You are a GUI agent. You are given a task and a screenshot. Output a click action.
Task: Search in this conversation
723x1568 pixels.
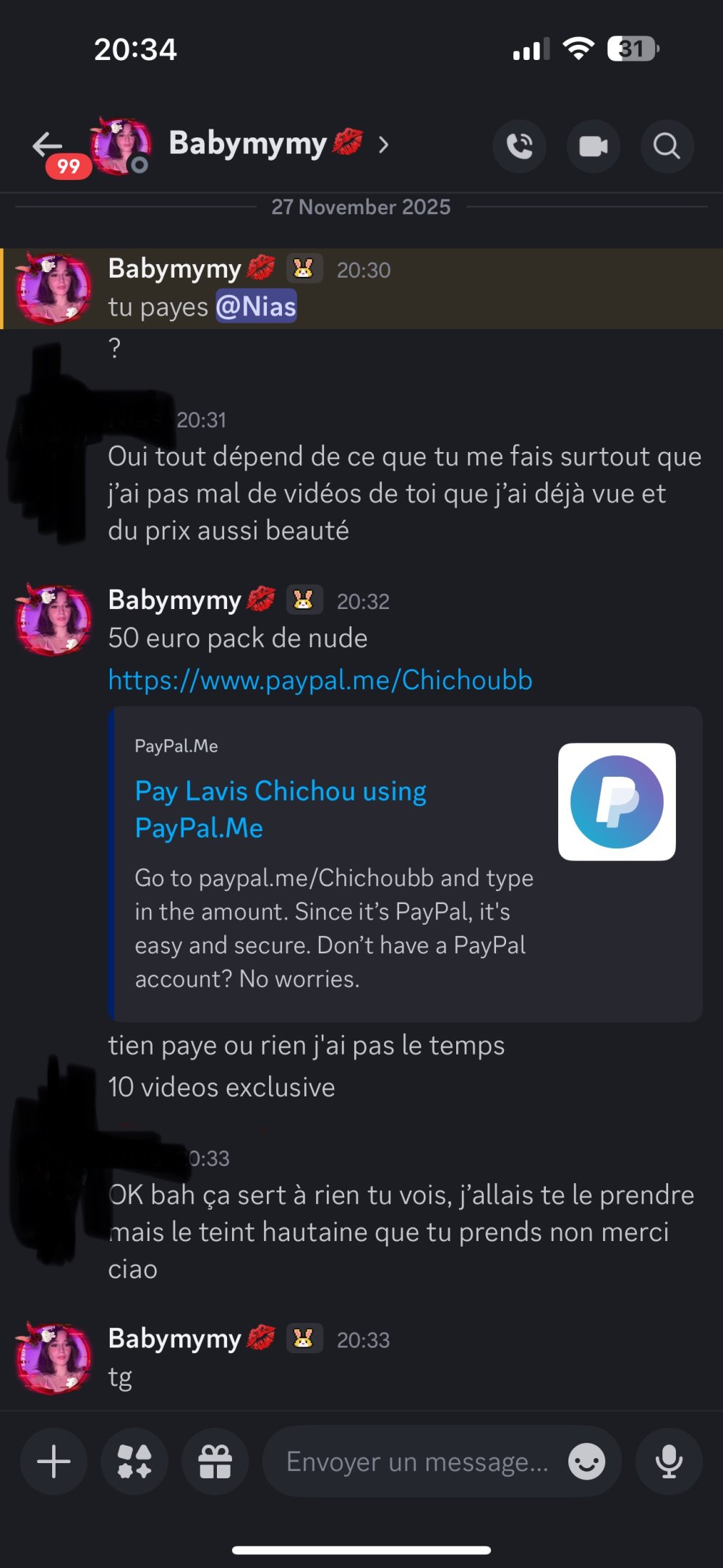point(667,146)
